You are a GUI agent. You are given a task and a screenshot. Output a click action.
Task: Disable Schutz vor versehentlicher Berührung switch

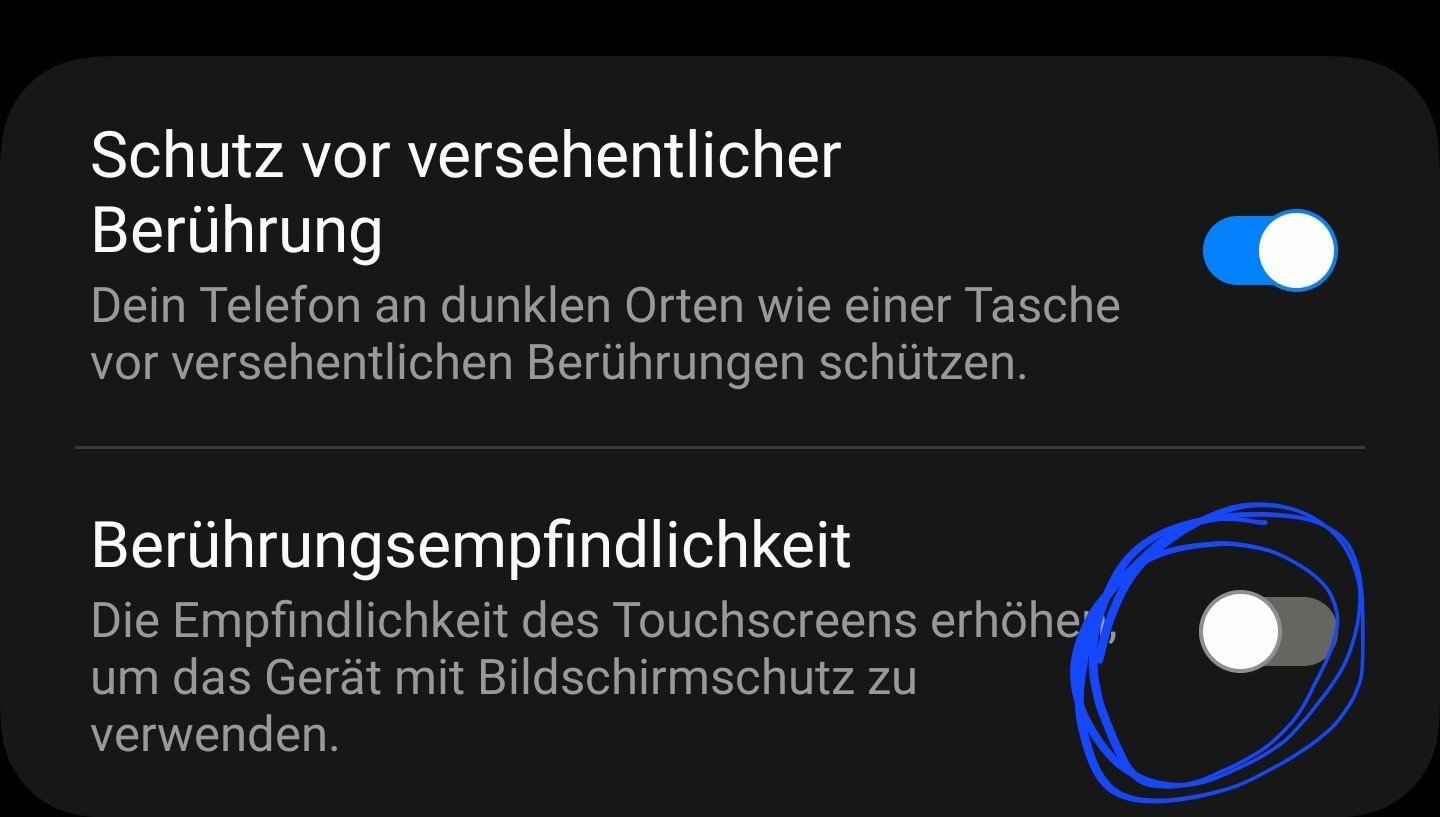click(1269, 250)
